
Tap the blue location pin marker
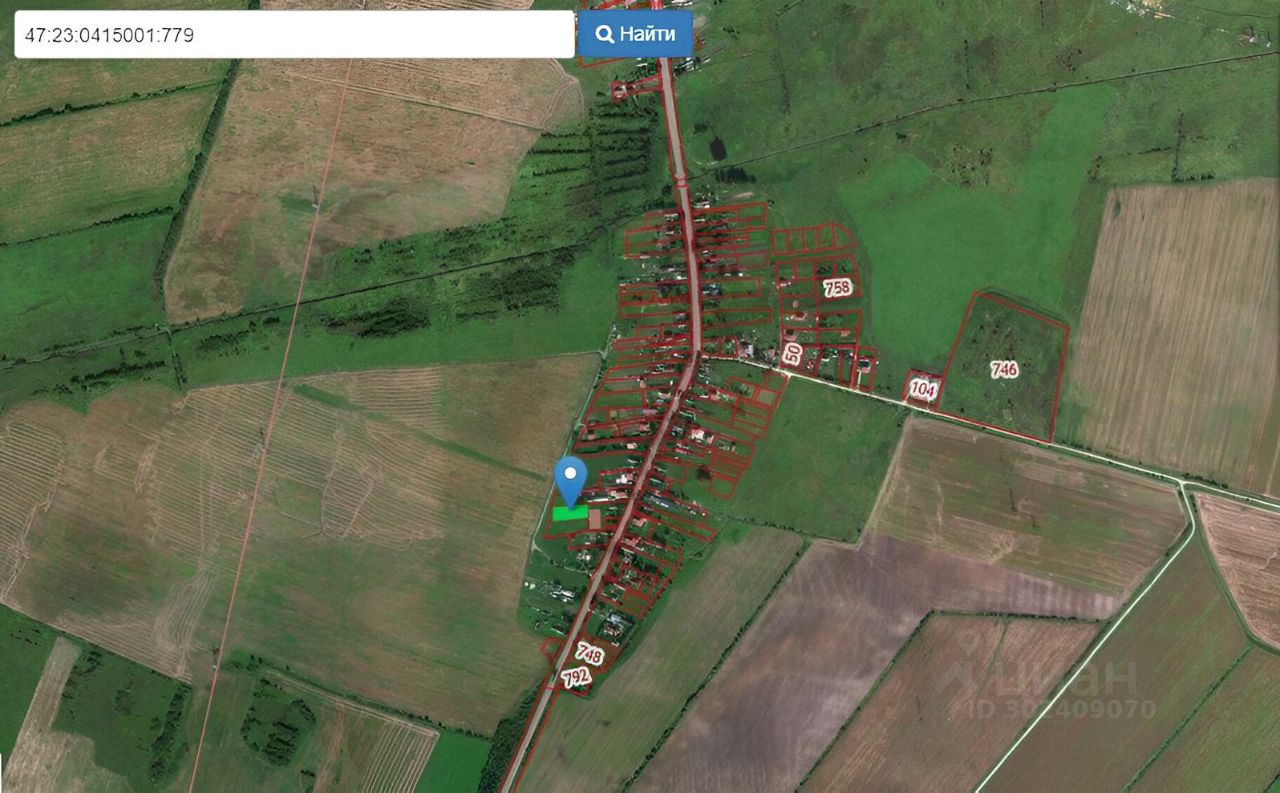click(570, 478)
